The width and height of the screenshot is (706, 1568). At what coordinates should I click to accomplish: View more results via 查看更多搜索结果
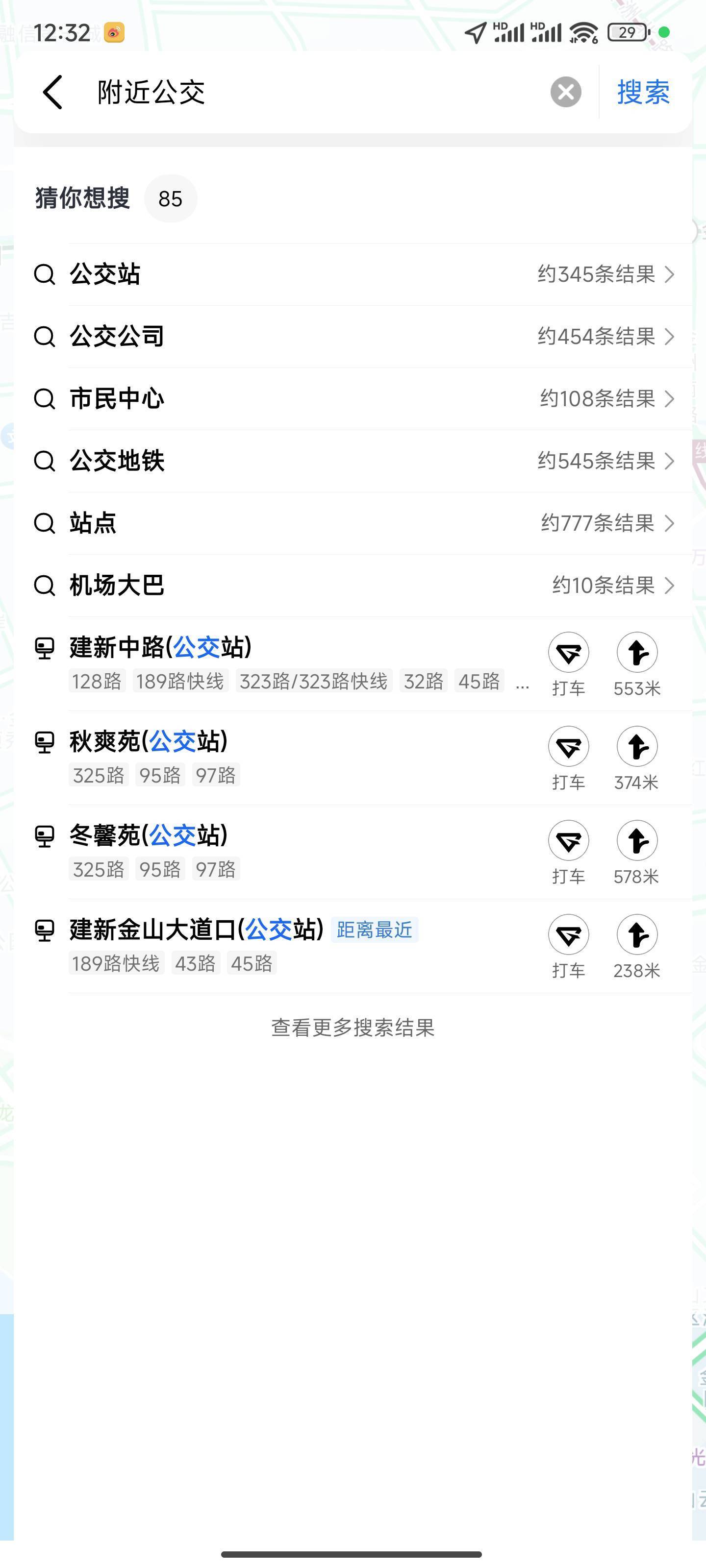coord(353,1028)
